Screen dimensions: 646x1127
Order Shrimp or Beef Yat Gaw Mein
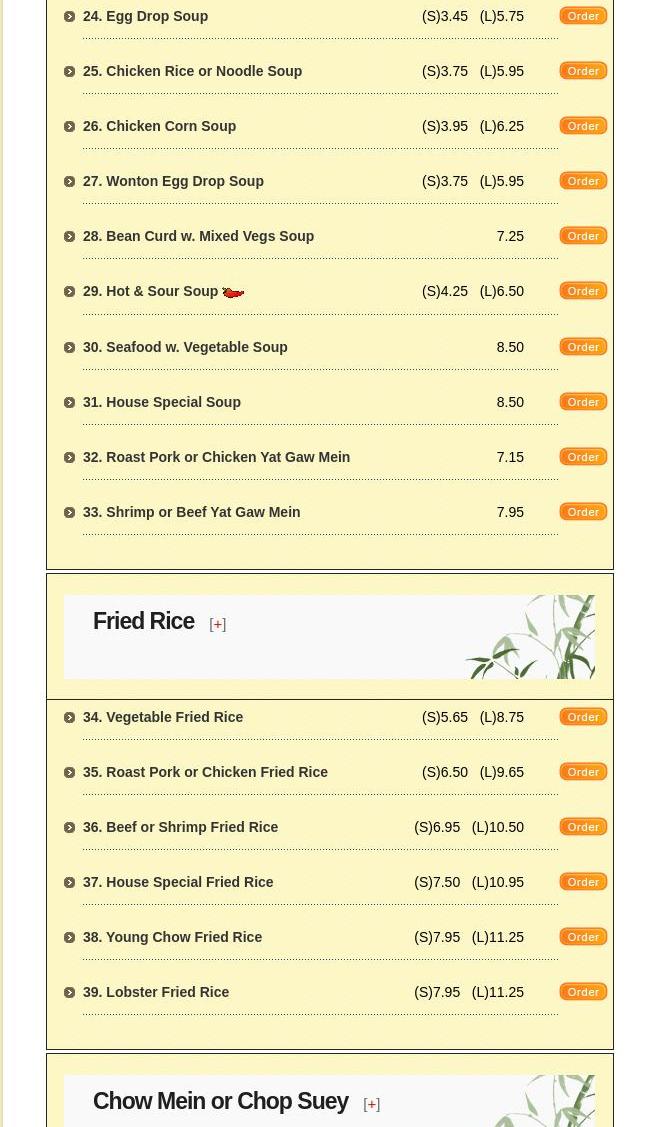583,512
